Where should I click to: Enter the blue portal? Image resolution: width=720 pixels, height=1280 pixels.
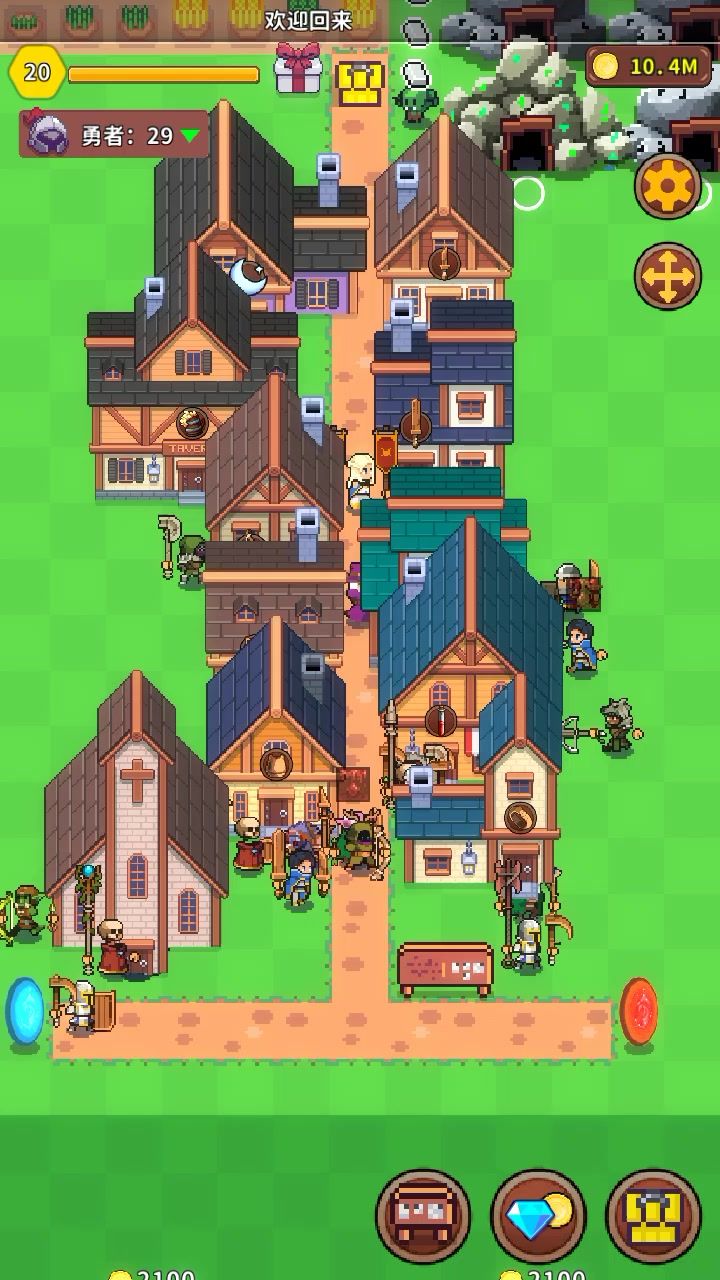pyautogui.click(x=25, y=1012)
